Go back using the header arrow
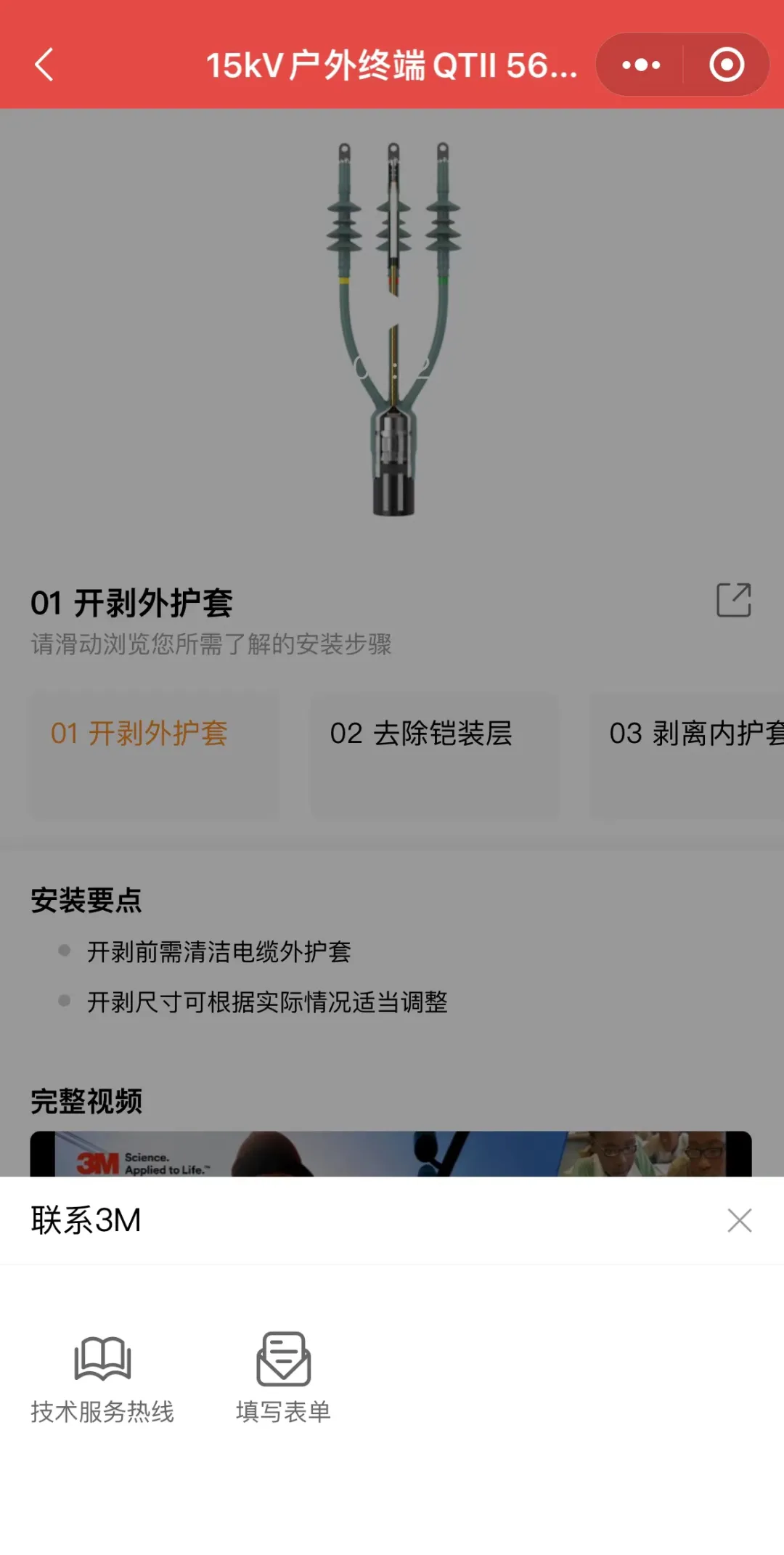This screenshot has width=784, height=1555. pos(44,65)
